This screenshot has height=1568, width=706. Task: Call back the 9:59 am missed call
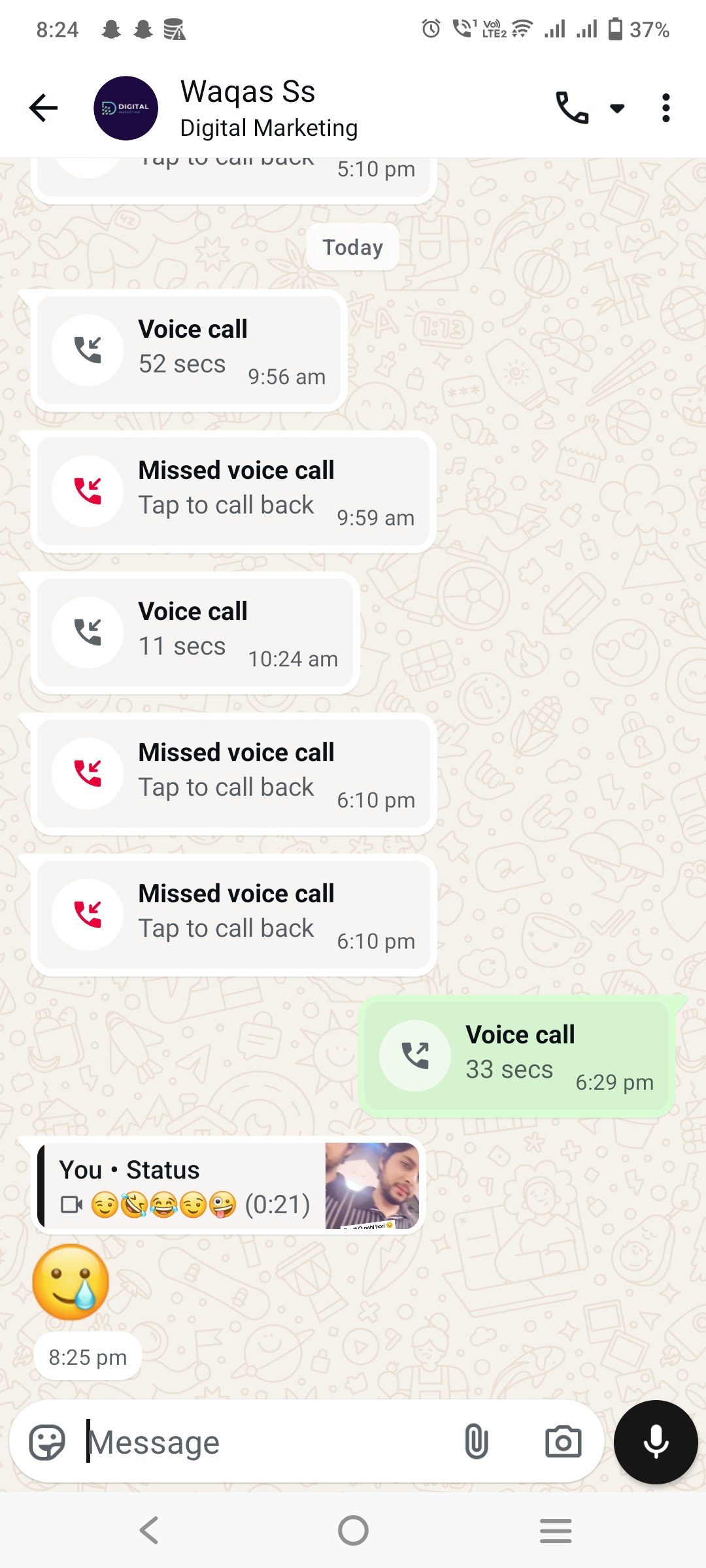coord(233,491)
